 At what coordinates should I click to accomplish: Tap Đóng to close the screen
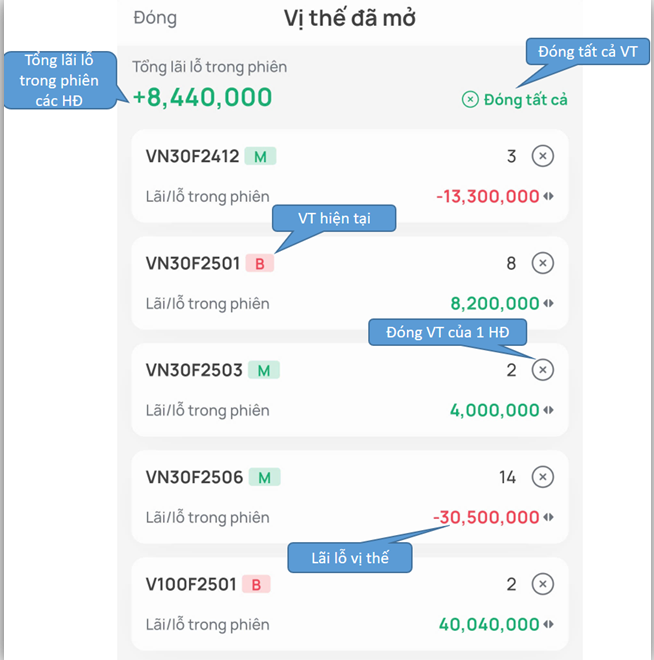[x=155, y=17]
